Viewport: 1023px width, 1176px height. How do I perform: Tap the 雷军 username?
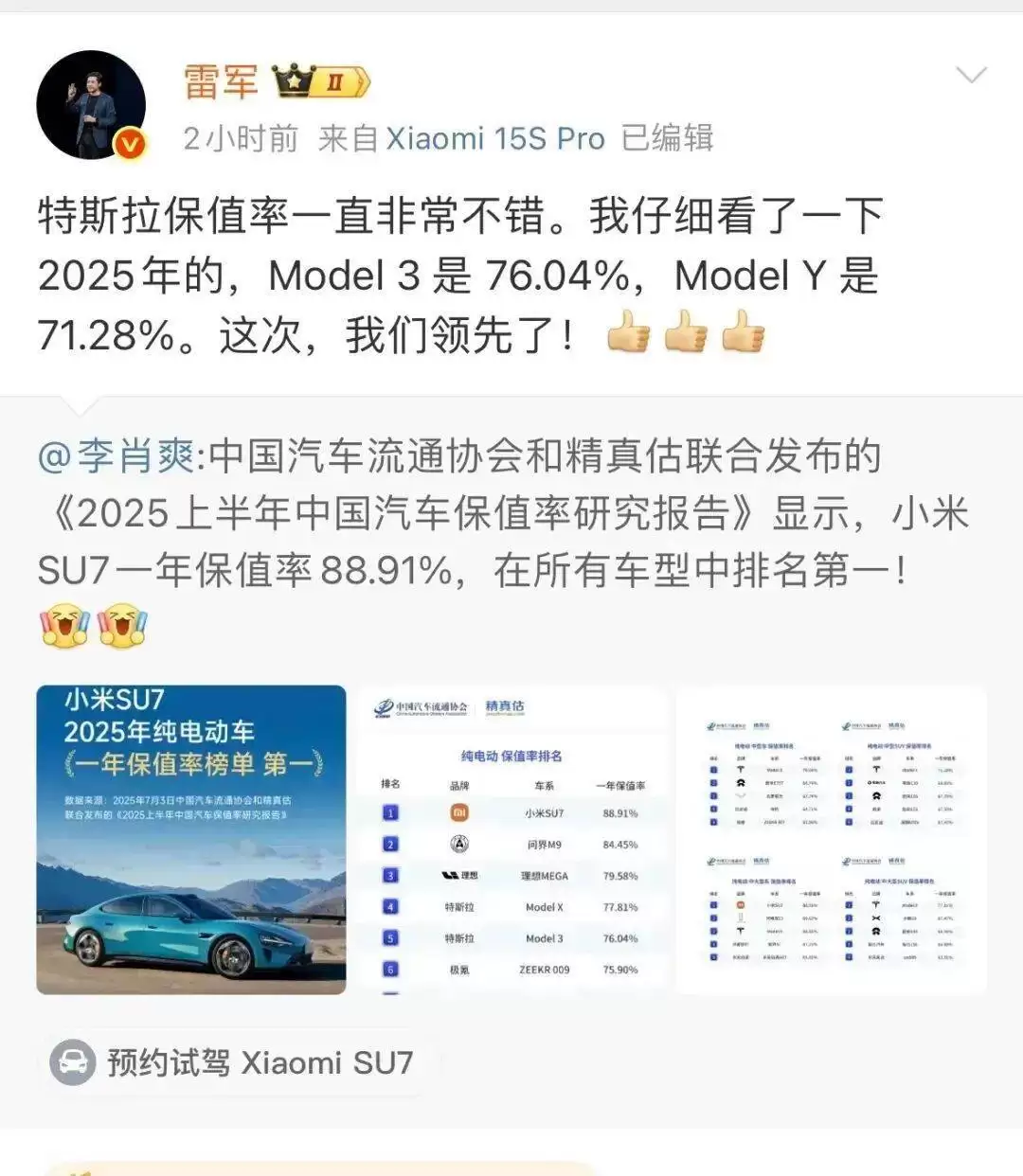point(221,82)
